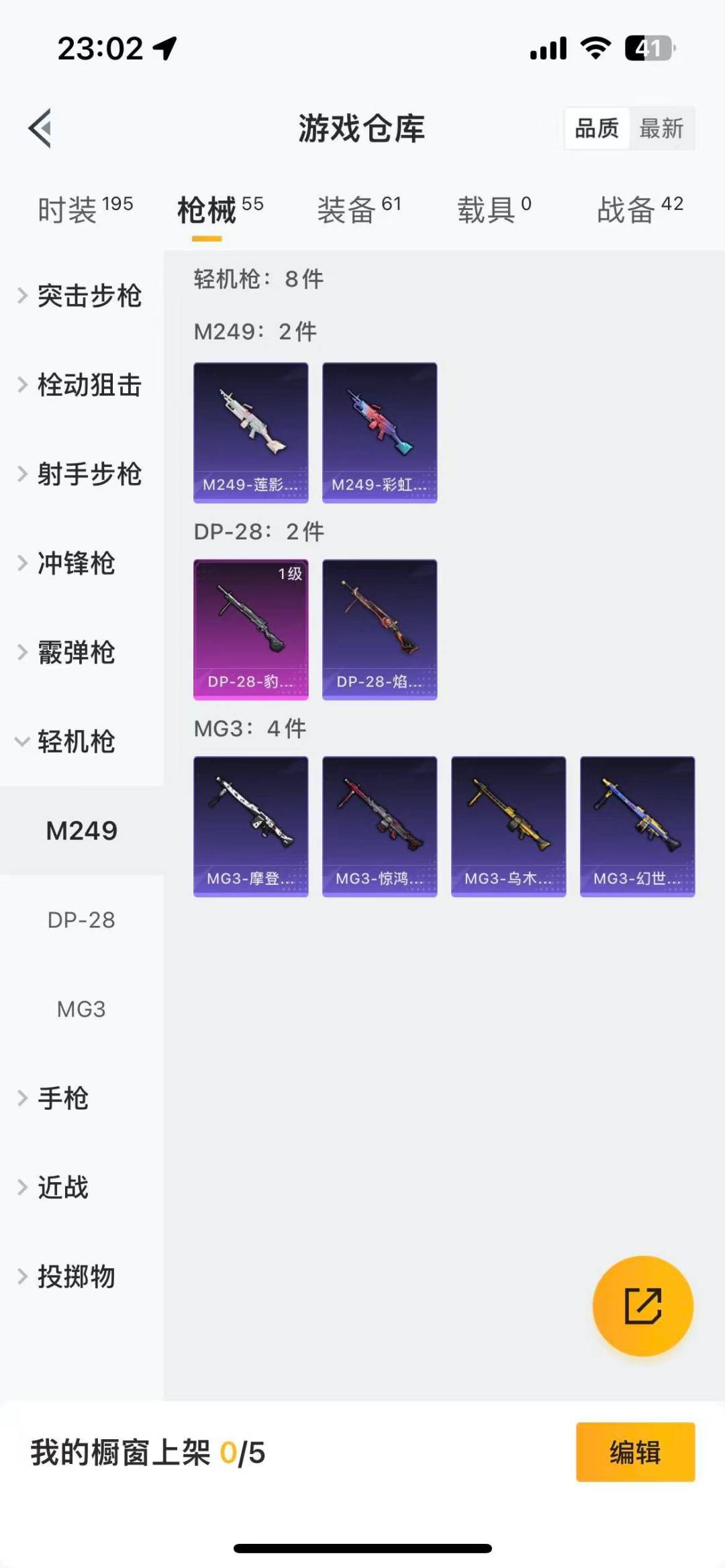Go back from 游戏仓库
The width and height of the screenshot is (725, 1568).
click(40, 127)
